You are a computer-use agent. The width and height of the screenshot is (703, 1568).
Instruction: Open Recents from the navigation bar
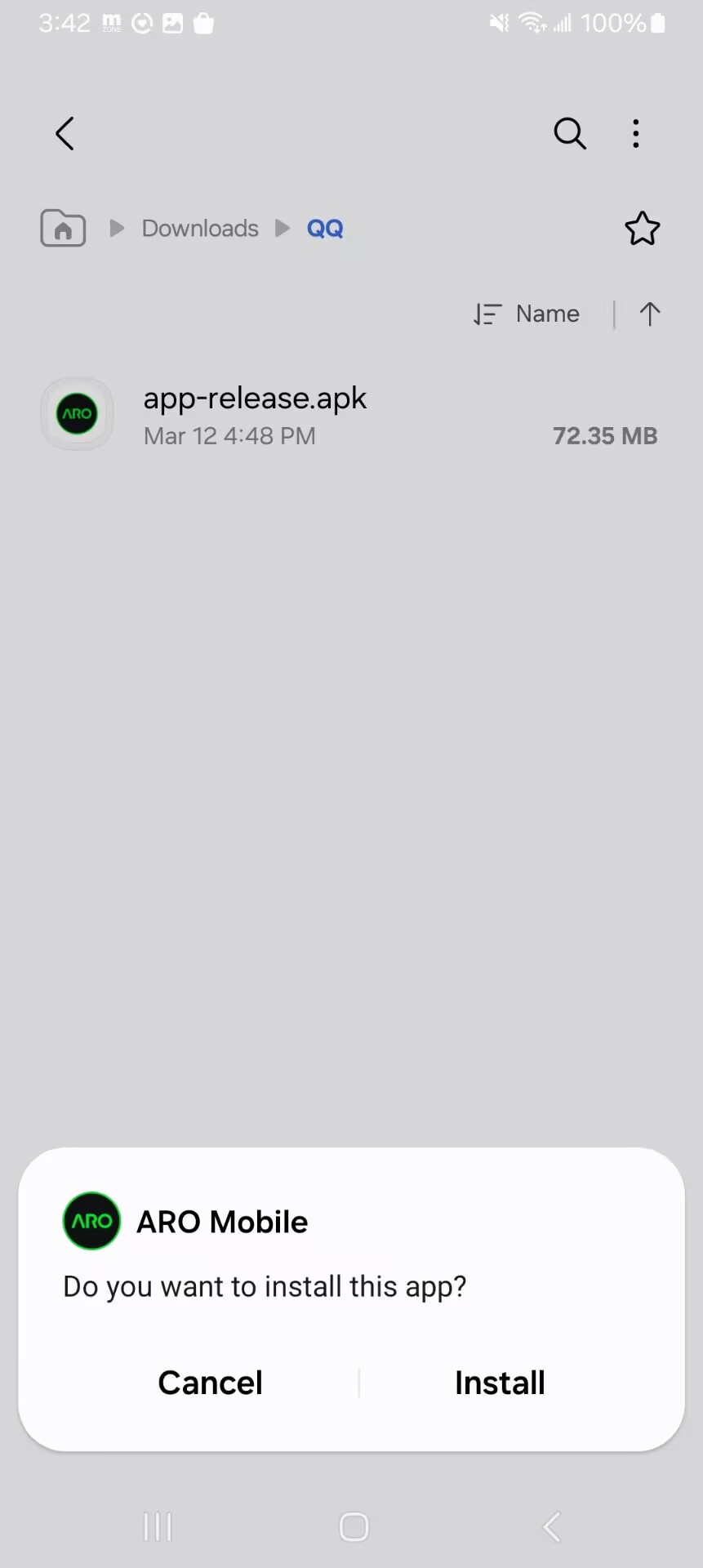(157, 1526)
